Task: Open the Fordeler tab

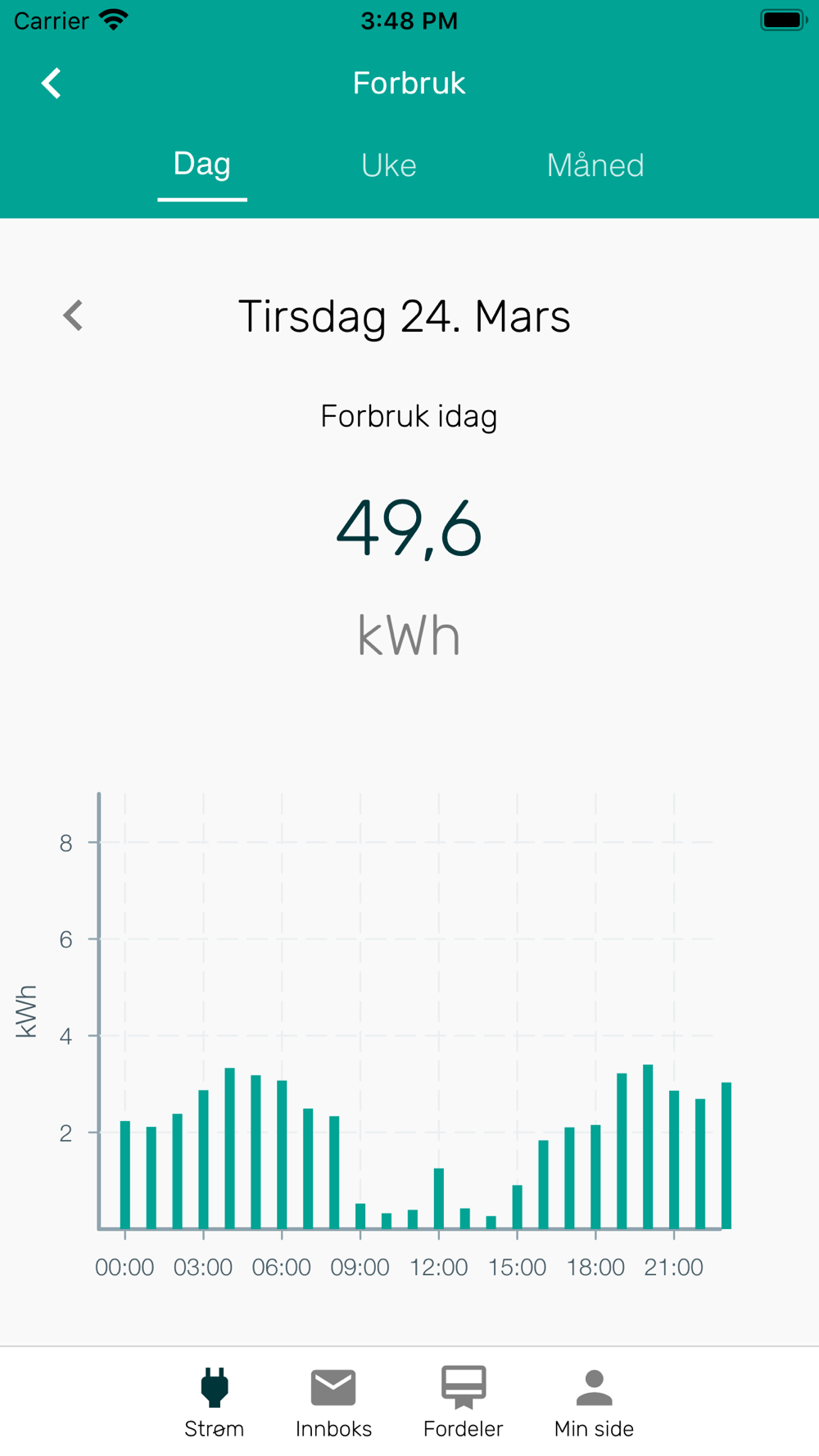Action: click(464, 1403)
